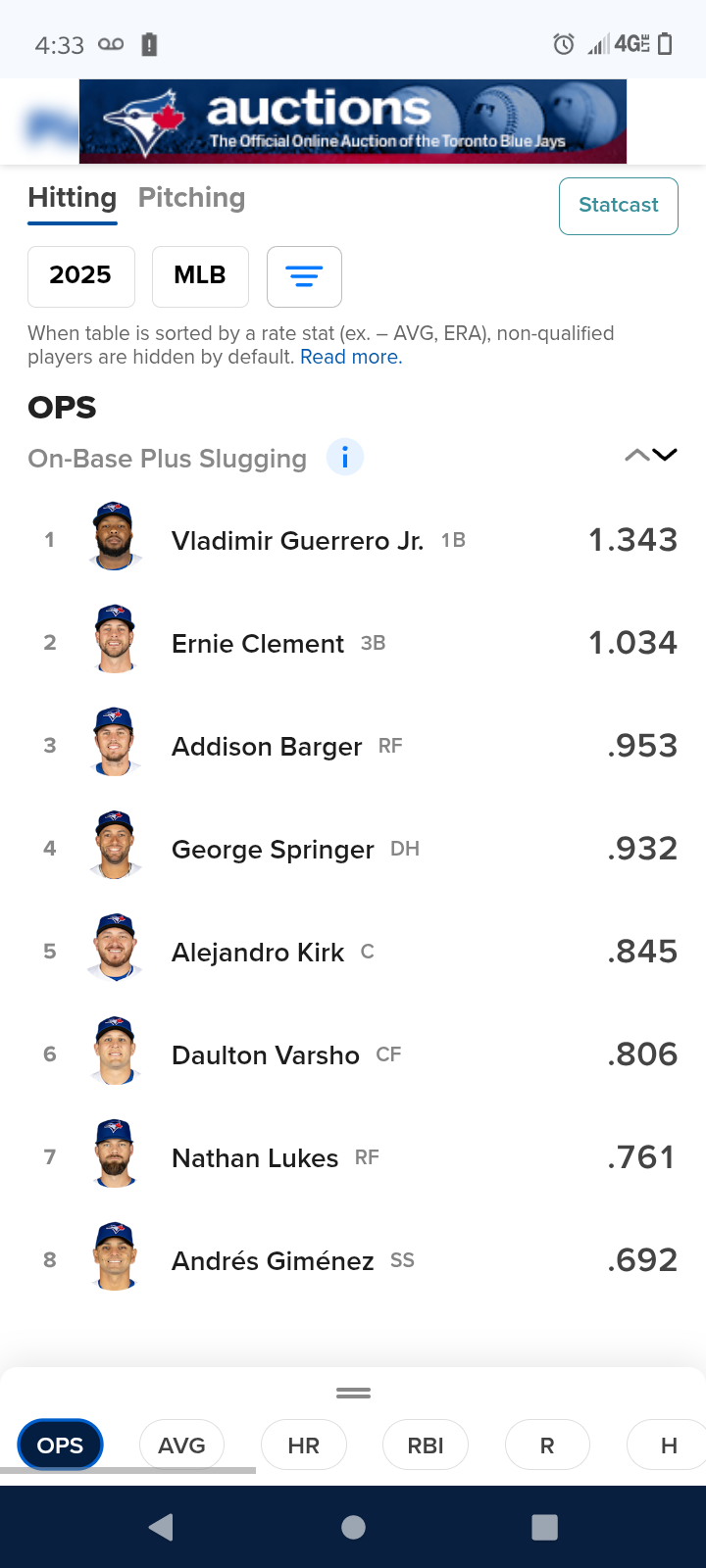The height and width of the screenshot is (1568, 706).
Task: Go back using the system back button
Action: (161, 1527)
